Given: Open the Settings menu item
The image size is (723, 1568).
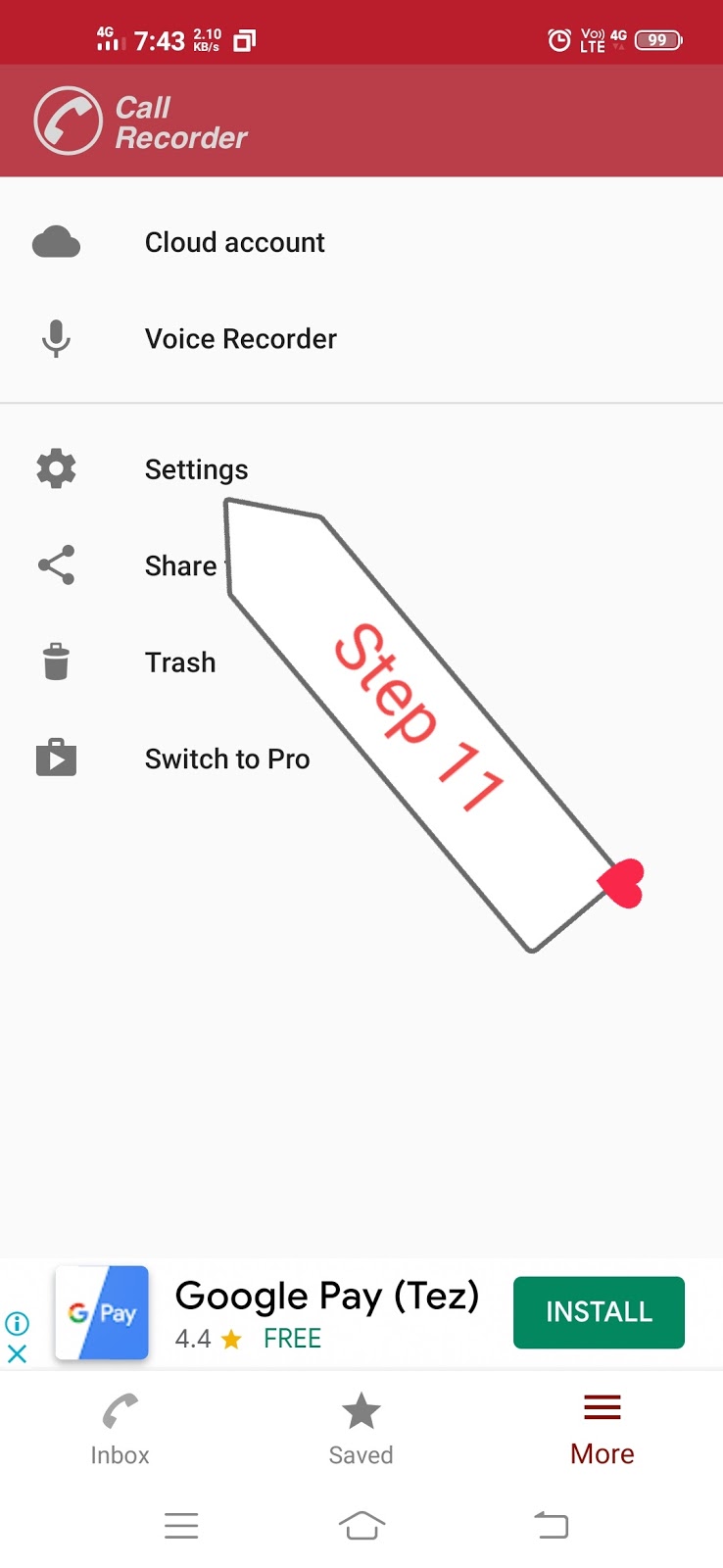Looking at the screenshot, I should point(196,469).
